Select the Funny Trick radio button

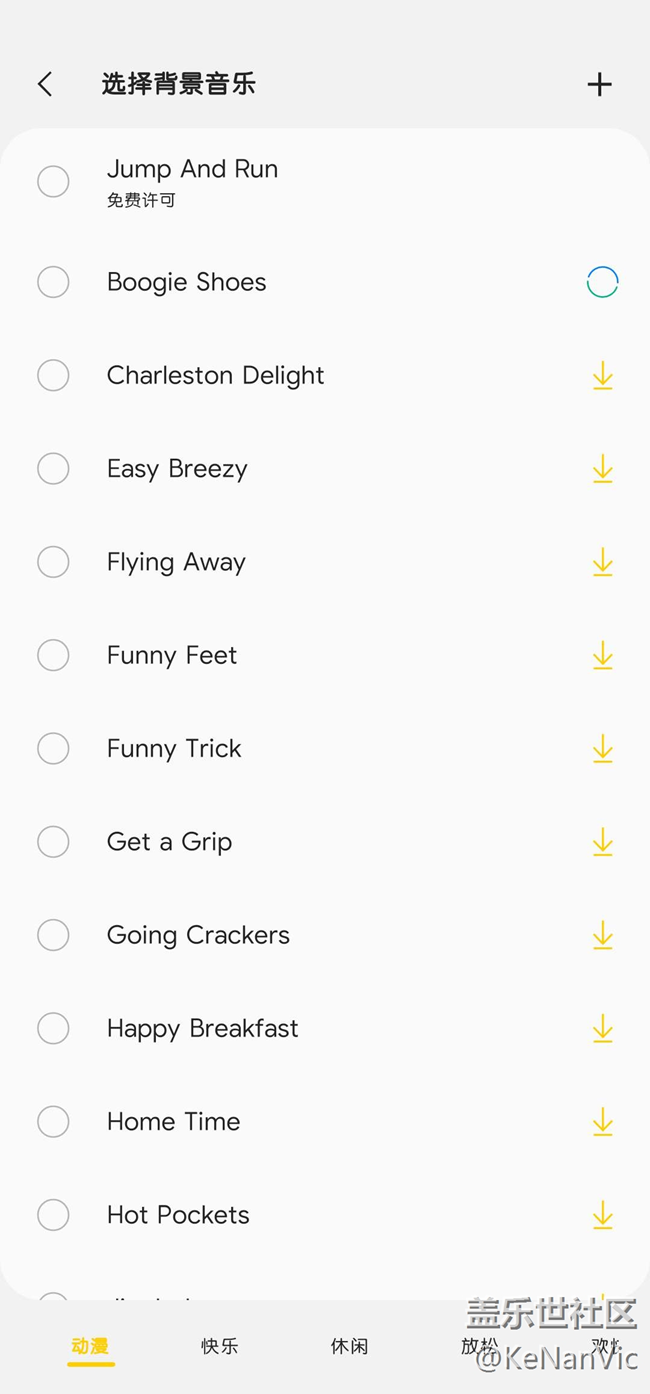[53, 749]
